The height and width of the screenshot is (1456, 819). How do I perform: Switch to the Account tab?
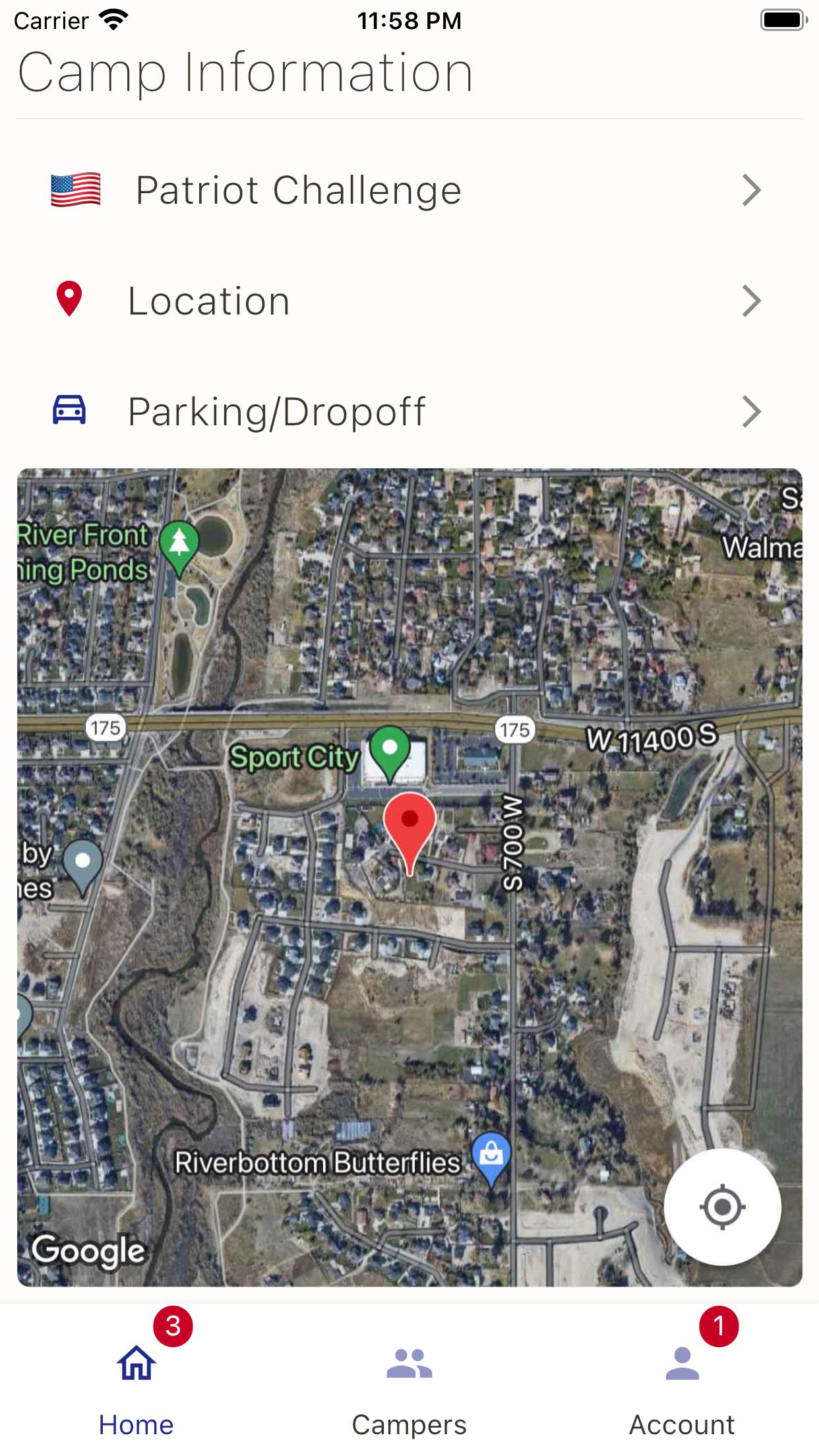(682, 1383)
